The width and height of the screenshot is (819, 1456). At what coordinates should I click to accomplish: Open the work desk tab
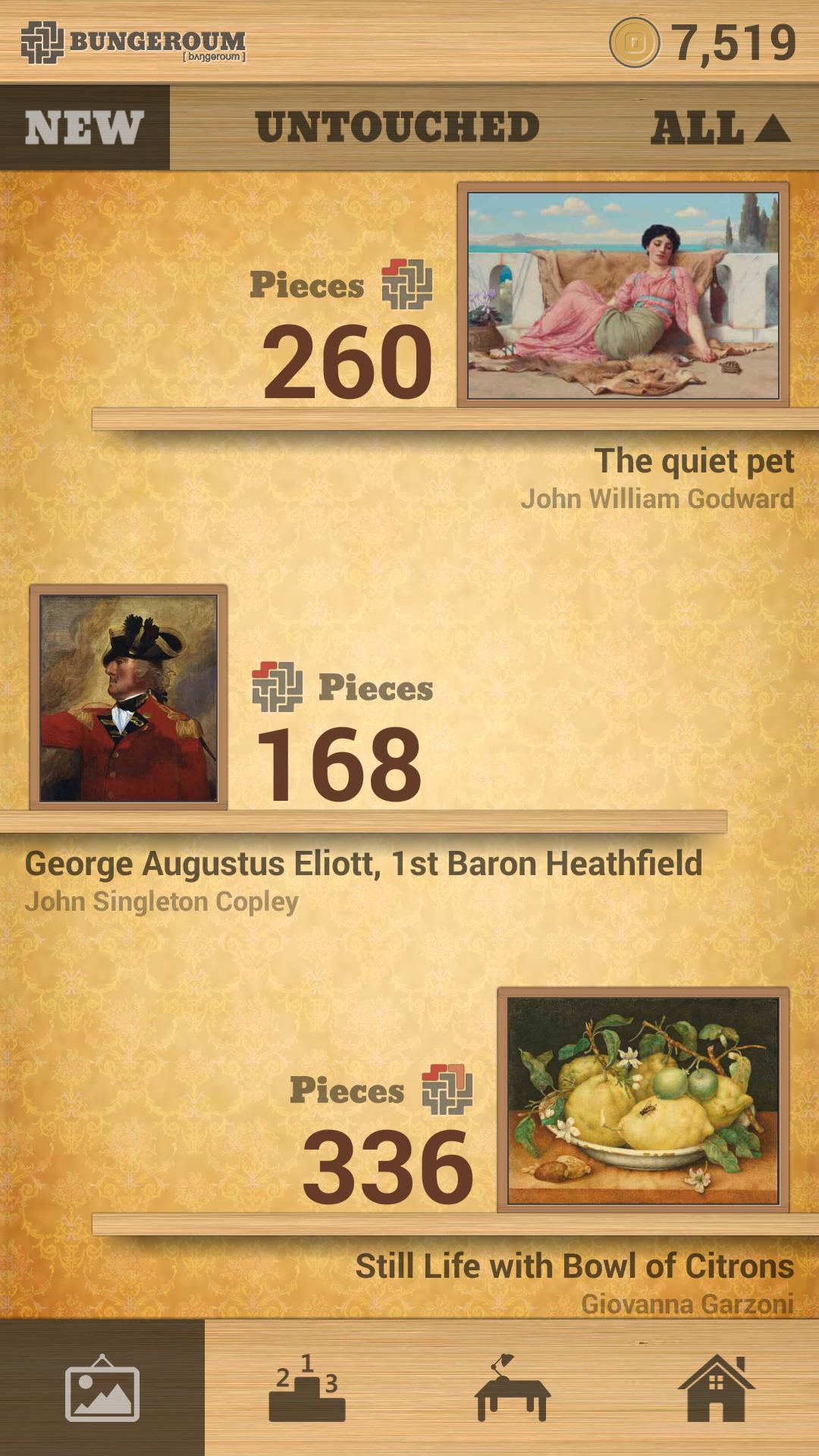(x=512, y=1389)
